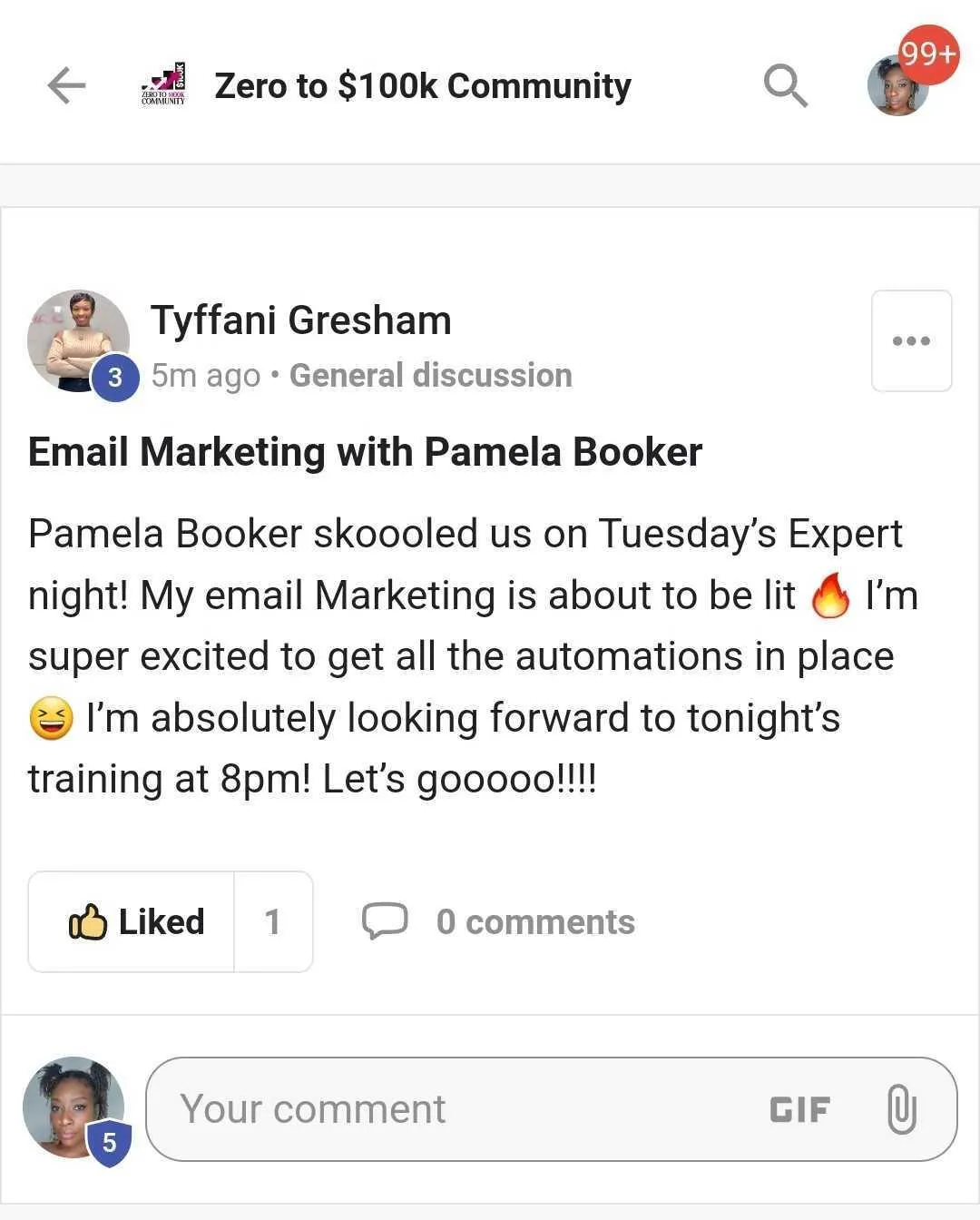The height and width of the screenshot is (1220, 980).
Task: Open the post's three-dot options menu
Action: [x=911, y=340]
